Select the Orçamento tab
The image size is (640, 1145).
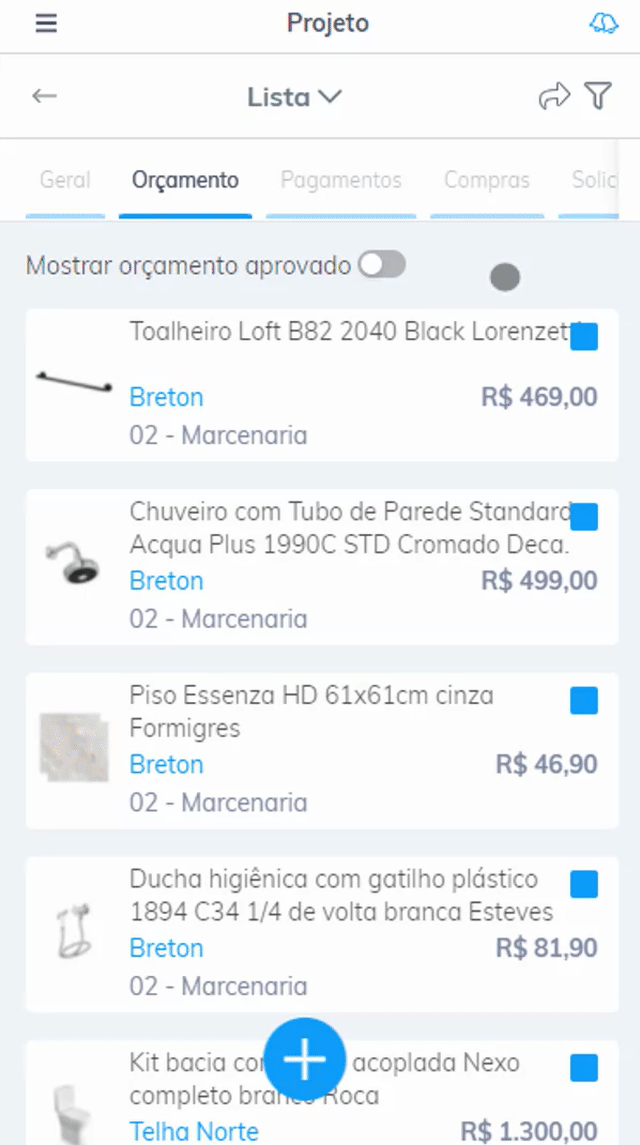pyautogui.click(x=185, y=180)
